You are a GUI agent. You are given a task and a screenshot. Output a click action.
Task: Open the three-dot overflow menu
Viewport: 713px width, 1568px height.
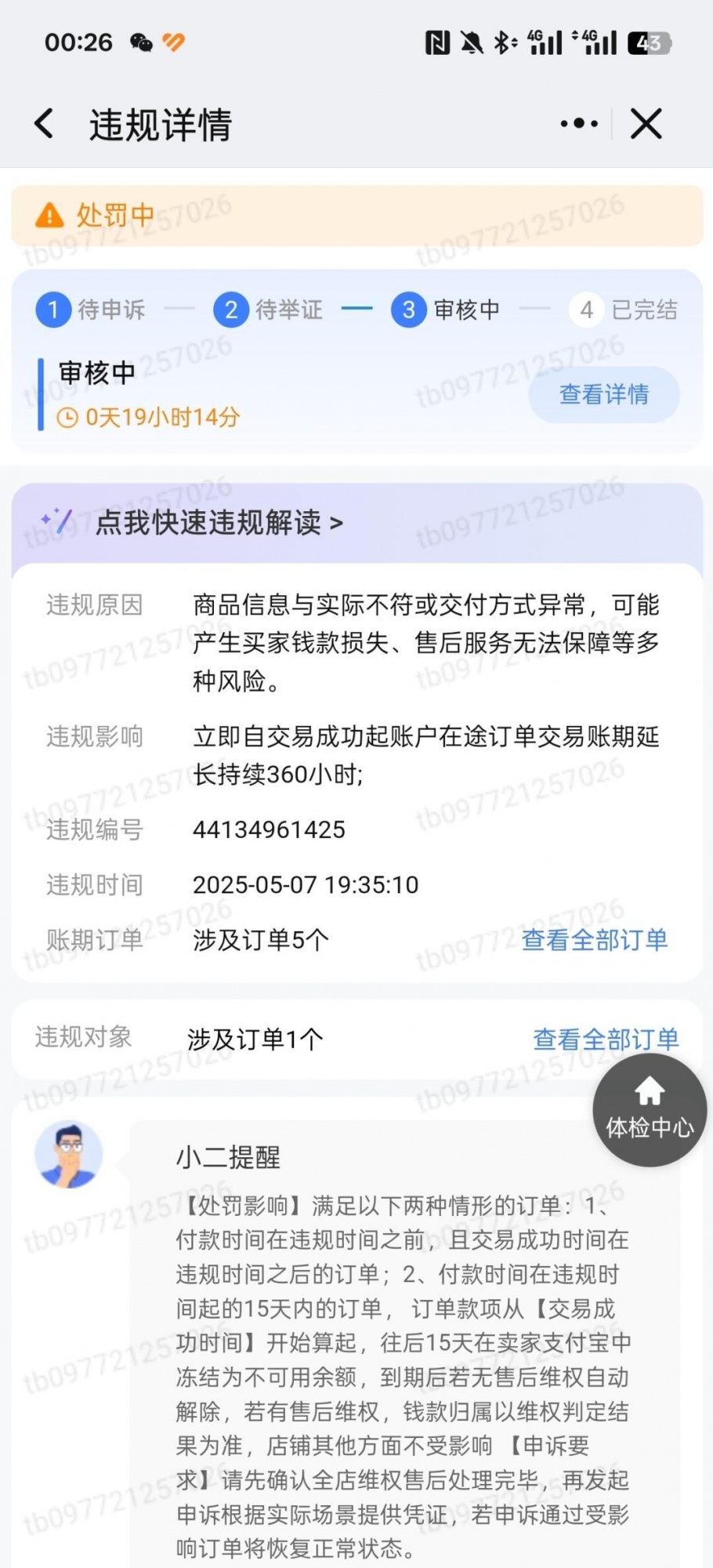click(579, 124)
